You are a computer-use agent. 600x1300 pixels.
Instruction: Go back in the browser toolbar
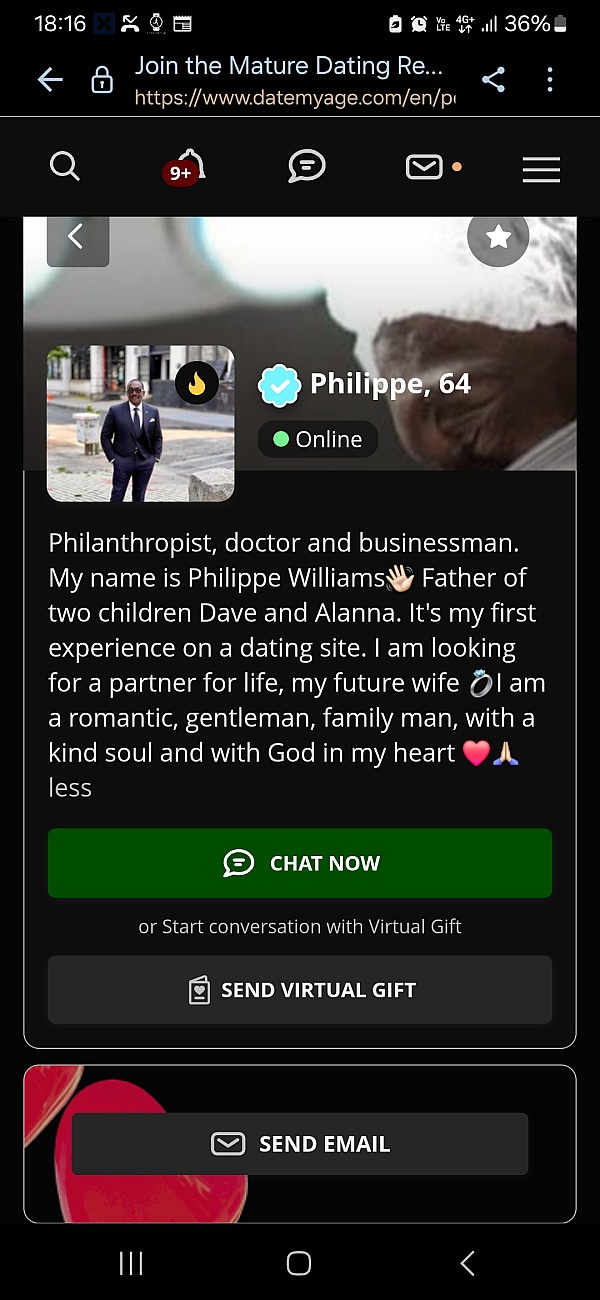[50, 80]
